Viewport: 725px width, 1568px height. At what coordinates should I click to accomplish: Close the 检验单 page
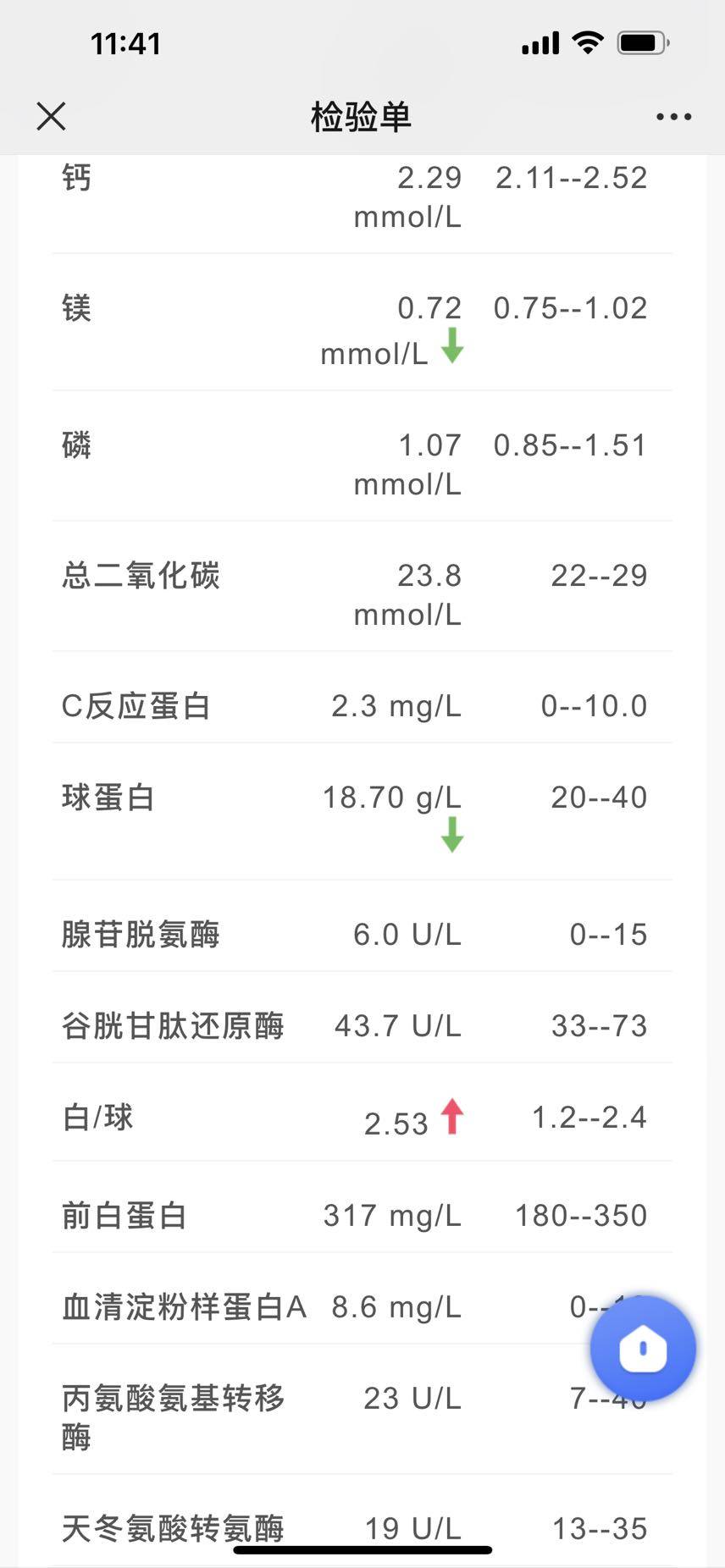tap(51, 117)
